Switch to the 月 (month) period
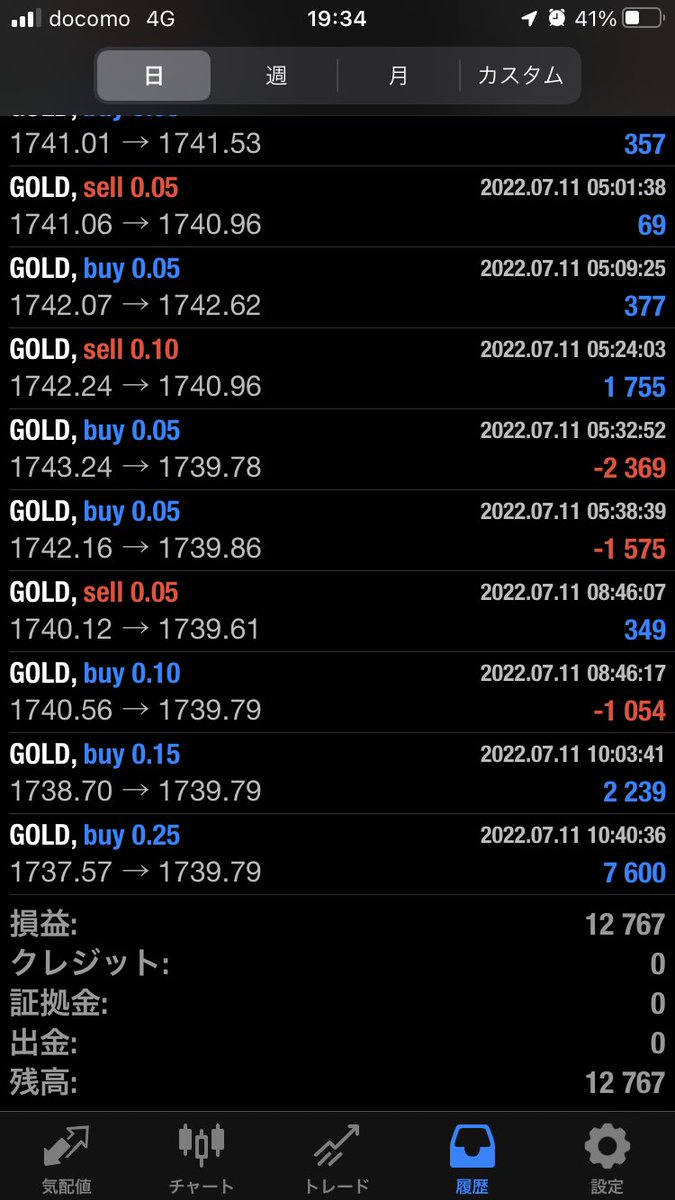This screenshot has height=1200, width=675. 398,75
